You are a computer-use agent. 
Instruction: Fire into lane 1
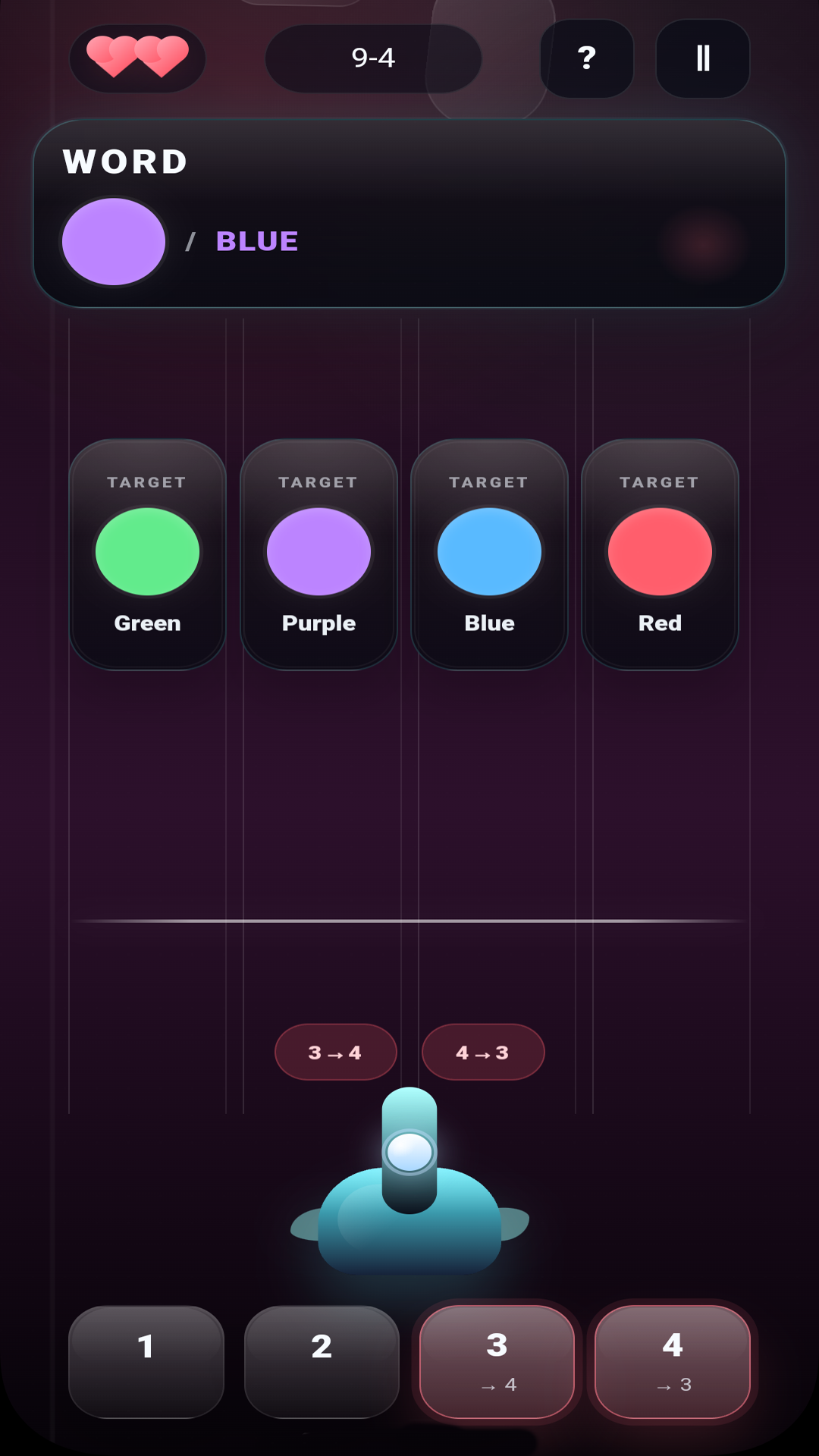[x=146, y=1361]
